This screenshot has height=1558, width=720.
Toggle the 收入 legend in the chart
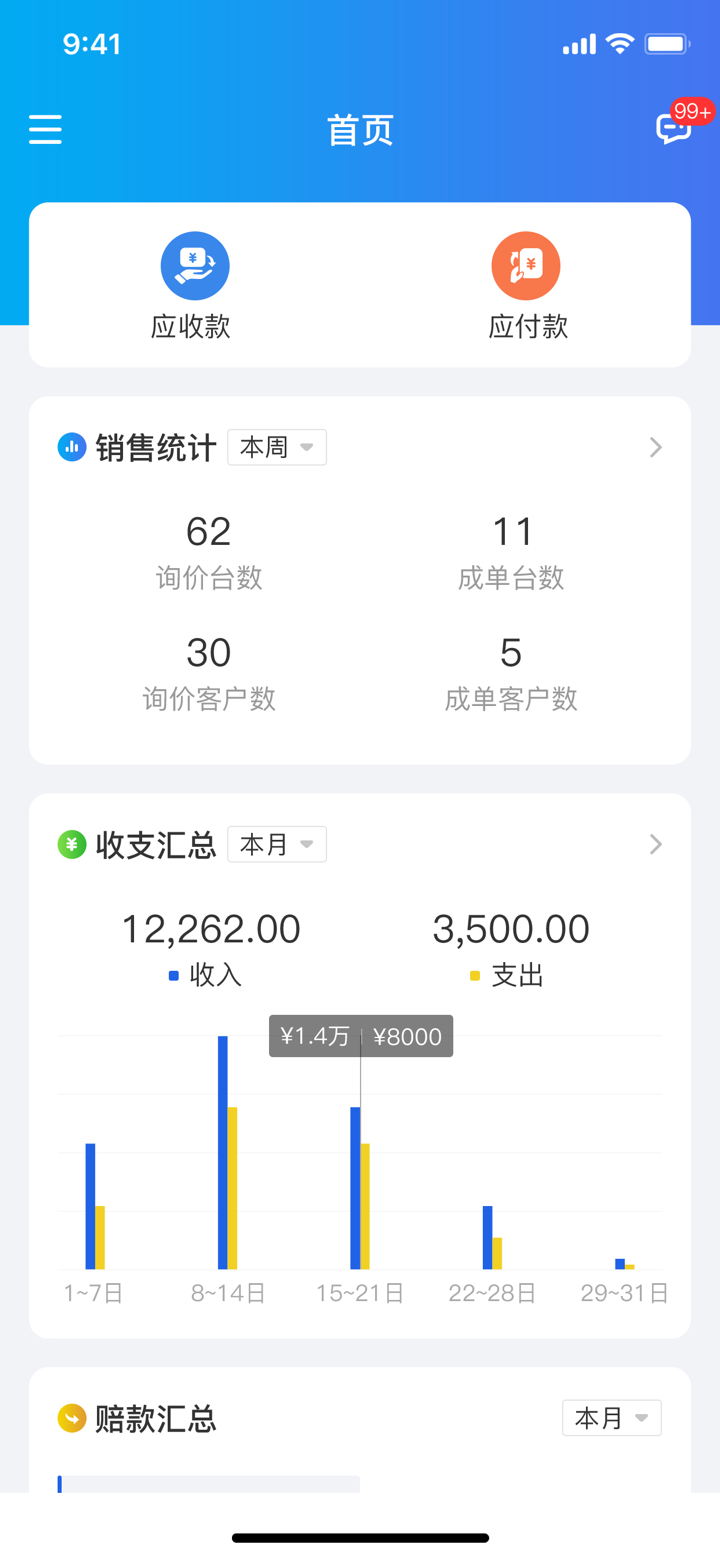(208, 975)
